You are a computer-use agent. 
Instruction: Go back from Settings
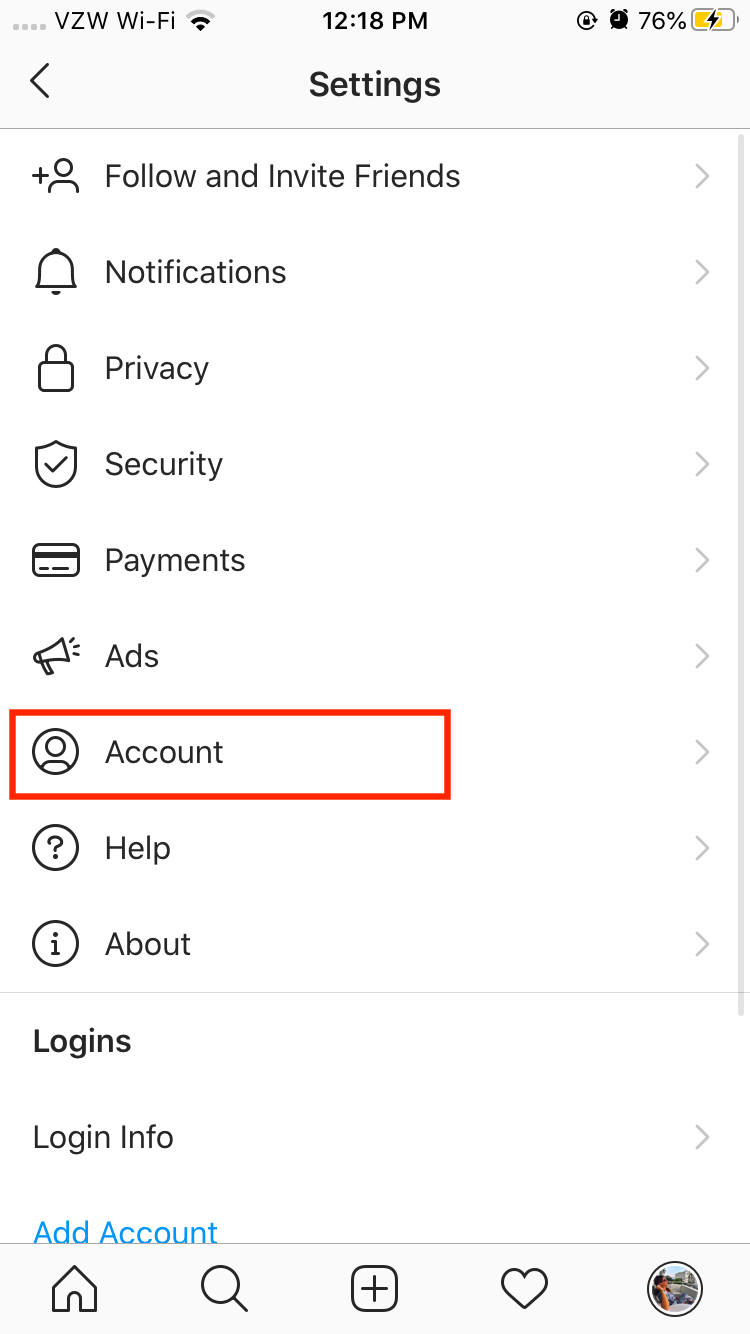point(40,82)
